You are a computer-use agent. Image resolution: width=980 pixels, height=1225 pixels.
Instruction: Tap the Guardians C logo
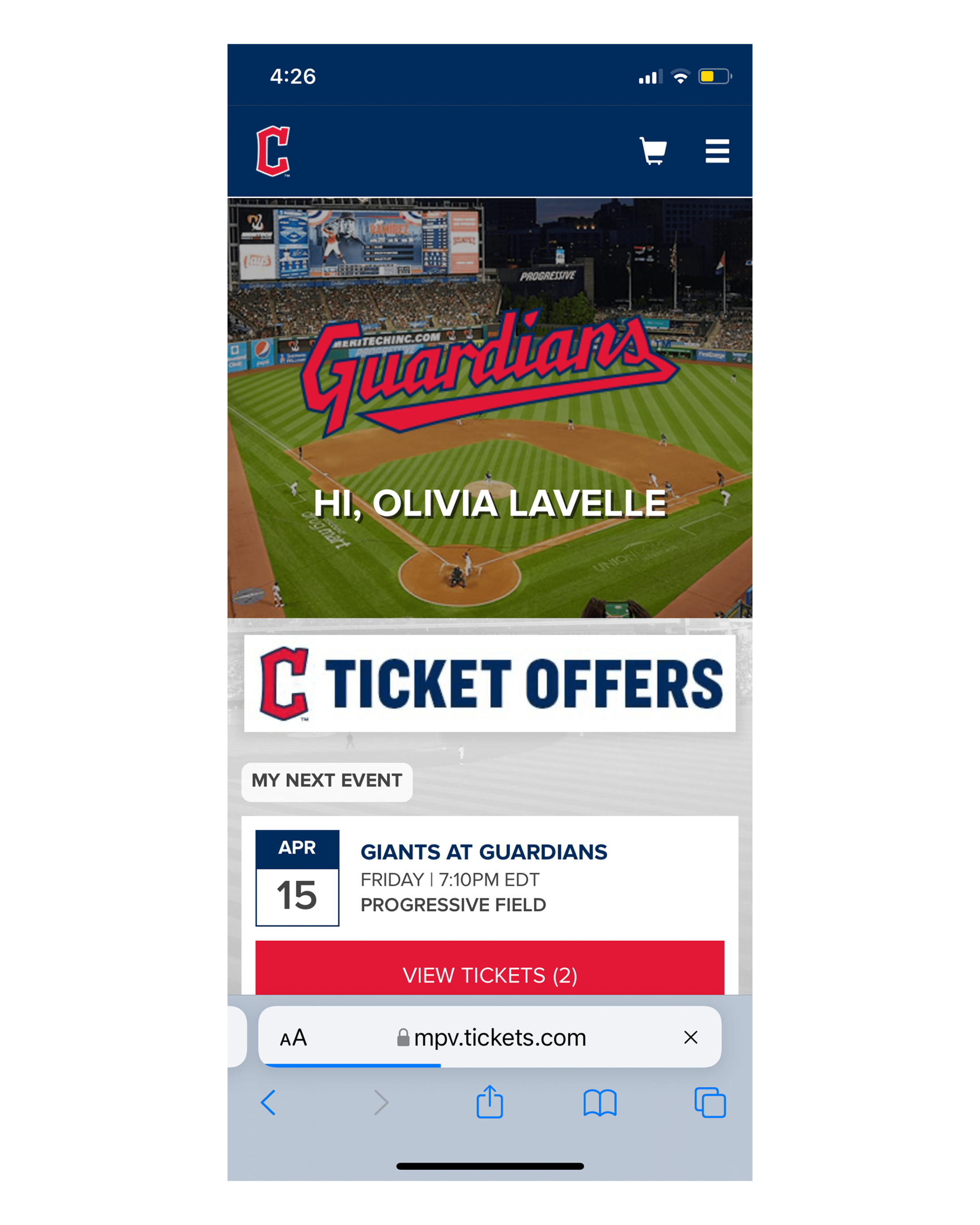[x=273, y=151]
